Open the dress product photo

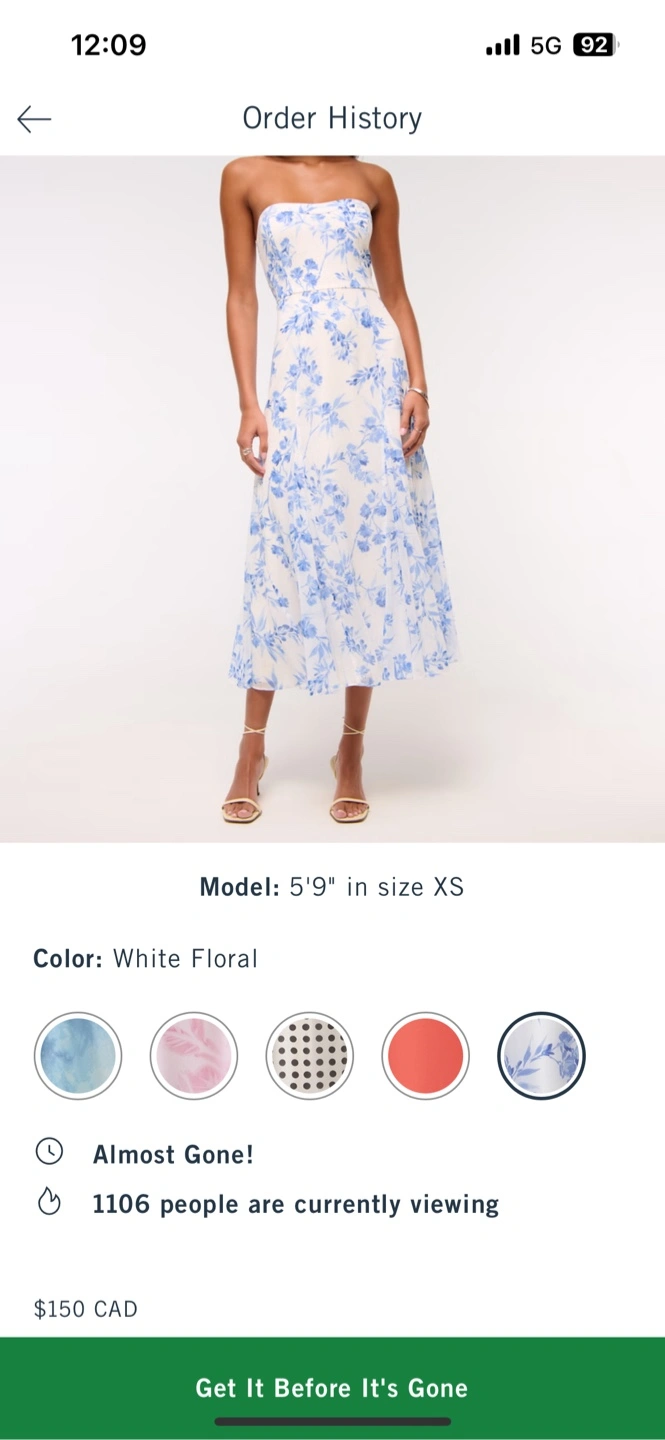332,498
